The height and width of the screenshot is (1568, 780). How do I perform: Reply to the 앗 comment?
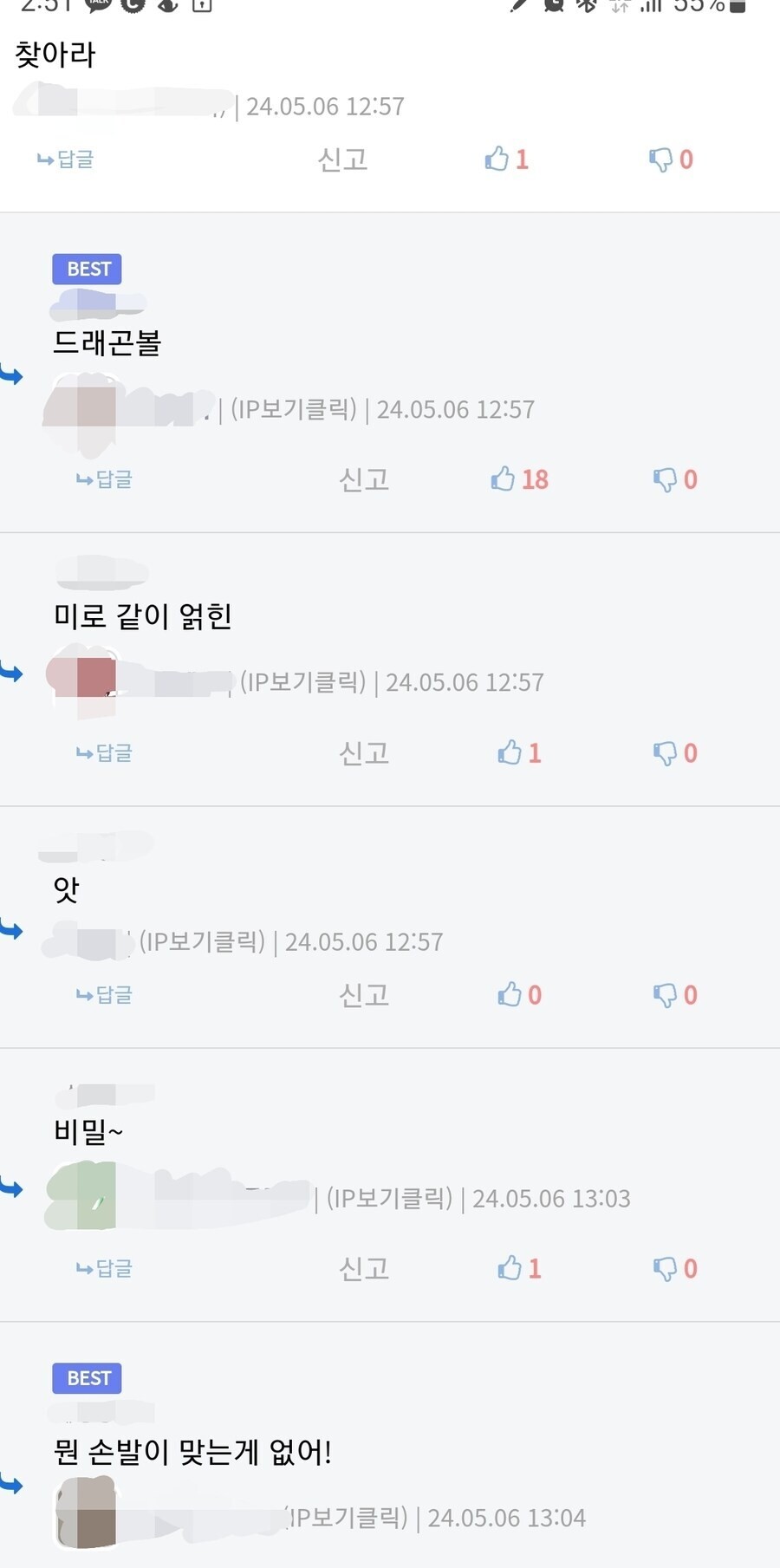(x=104, y=995)
